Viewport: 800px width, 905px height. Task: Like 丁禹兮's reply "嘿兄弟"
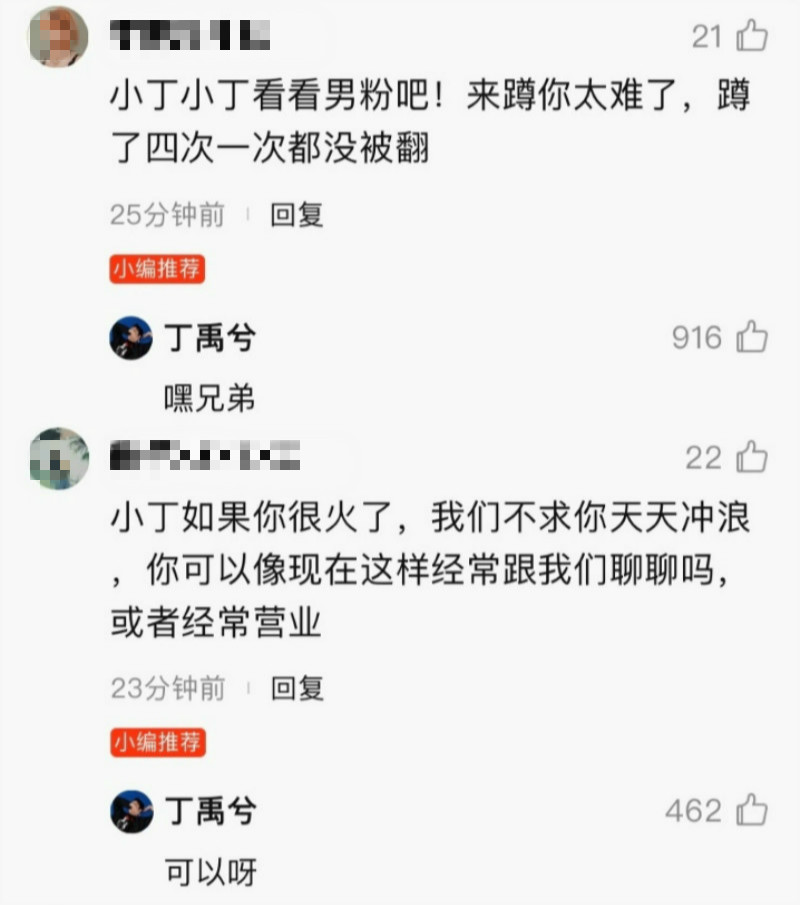pyautogui.click(x=751, y=338)
